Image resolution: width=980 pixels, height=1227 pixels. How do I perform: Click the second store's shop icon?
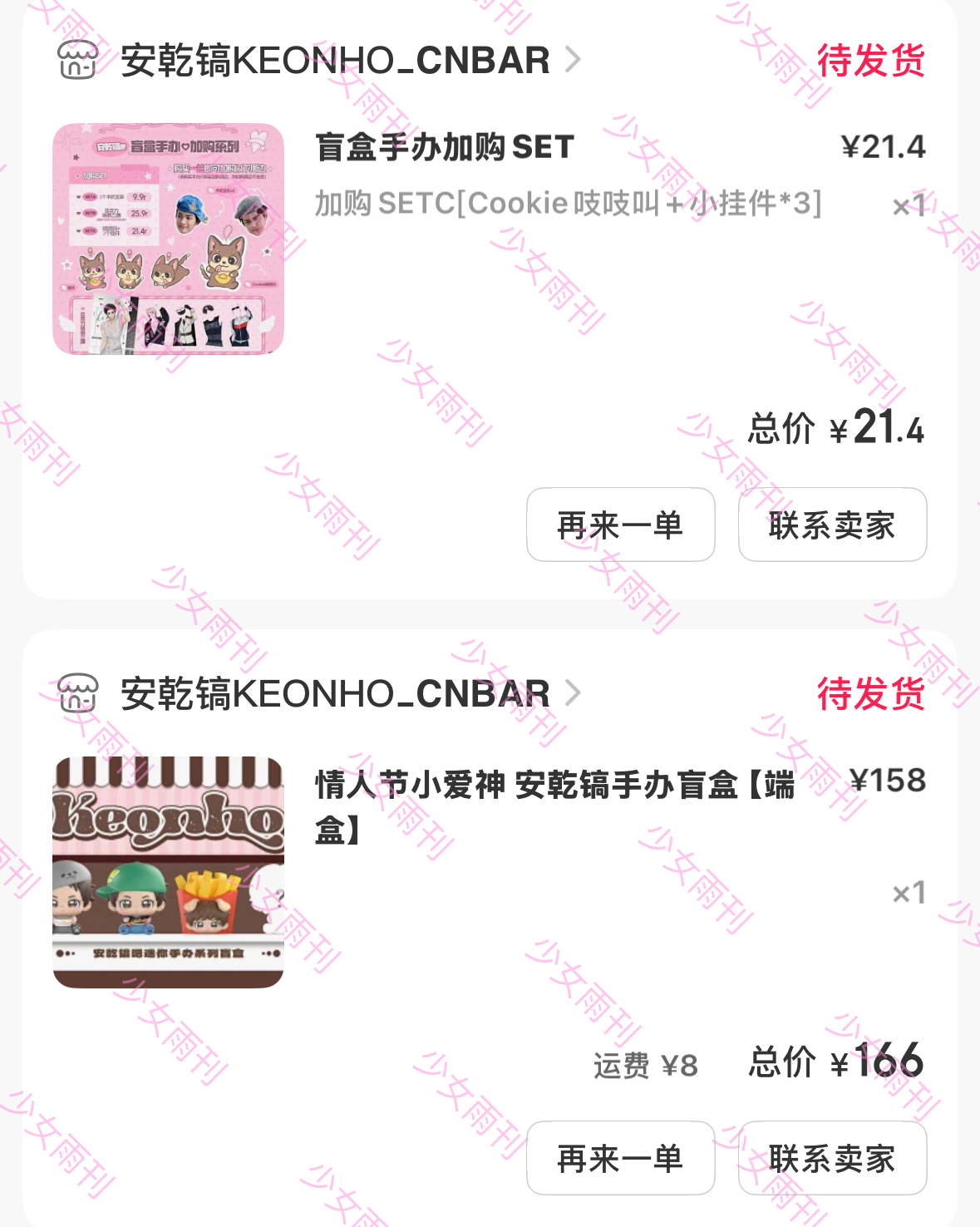pyautogui.click(x=76, y=692)
